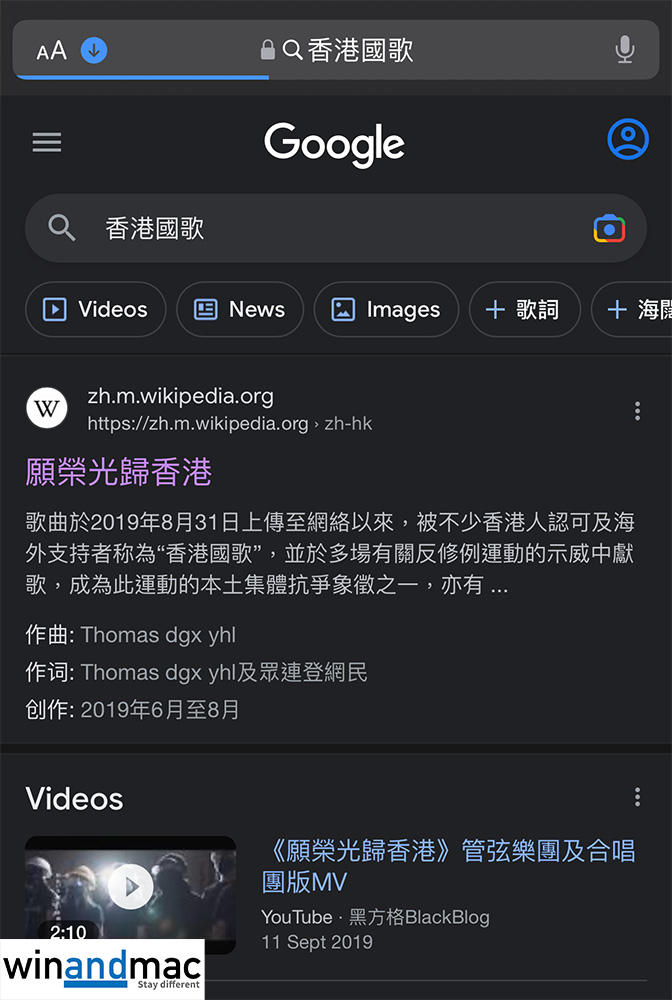
Task: Open options for the Videos section
Action: coord(637,797)
